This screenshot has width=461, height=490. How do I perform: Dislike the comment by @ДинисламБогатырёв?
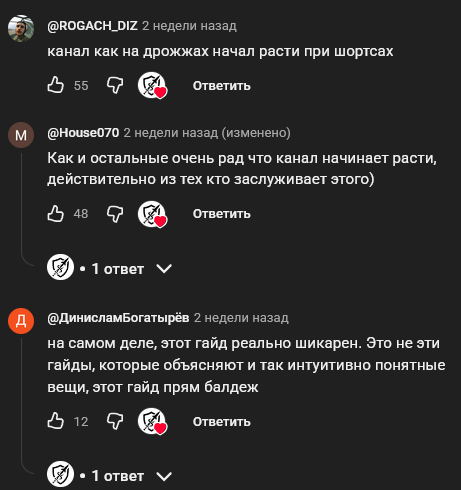coord(115,422)
